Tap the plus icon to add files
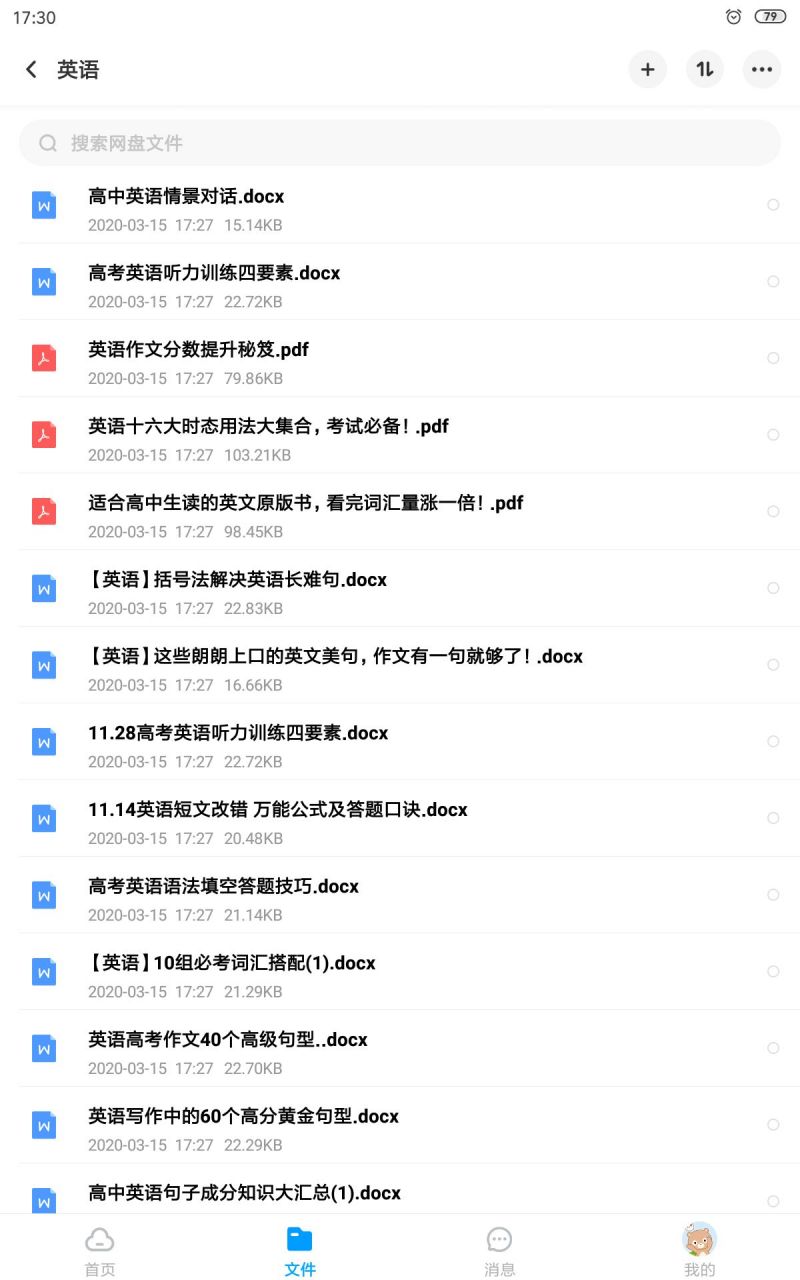Screen dimensions: 800x1280 [x=647, y=69]
